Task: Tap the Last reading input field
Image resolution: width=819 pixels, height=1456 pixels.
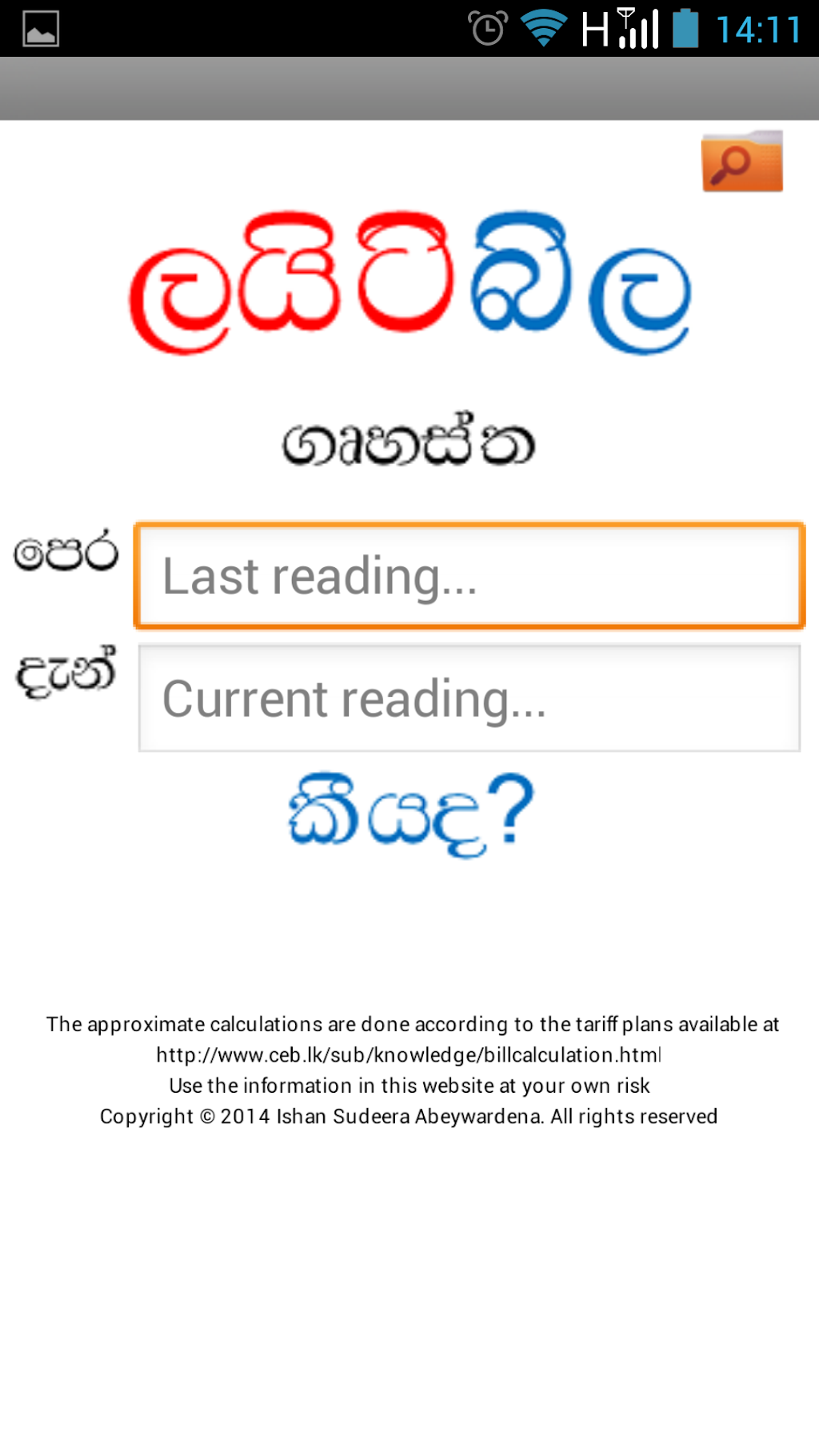Action: point(469,576)
